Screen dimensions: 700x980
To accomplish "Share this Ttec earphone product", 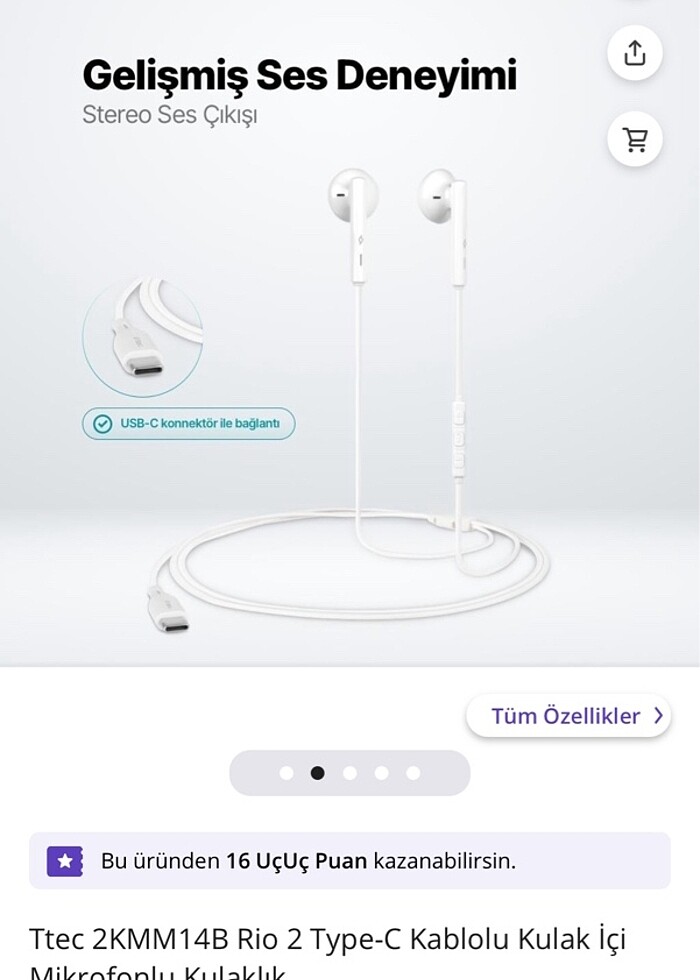I will pos(635,53).
